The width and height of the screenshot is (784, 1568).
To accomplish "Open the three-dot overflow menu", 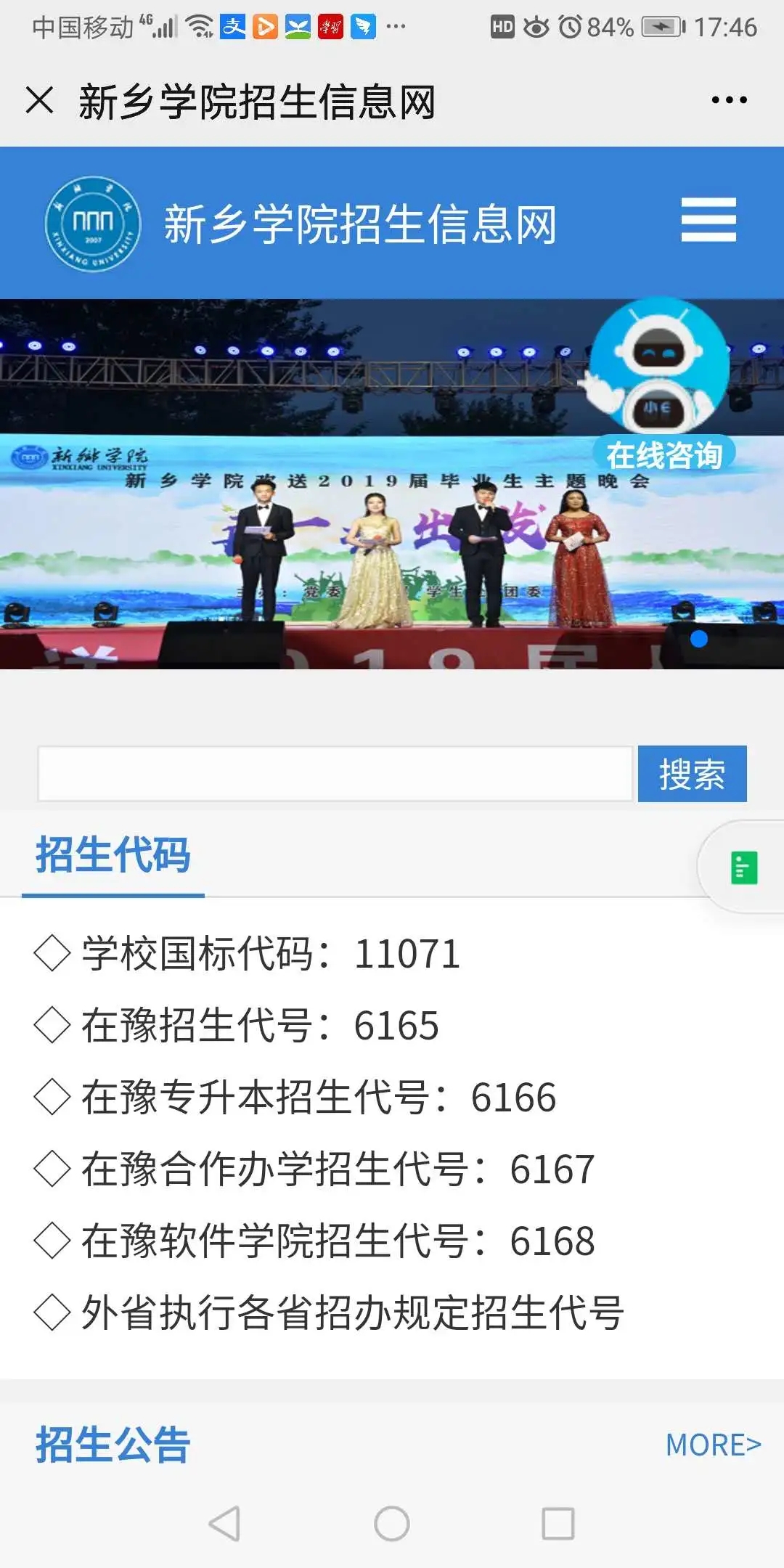I will [729, 100].
